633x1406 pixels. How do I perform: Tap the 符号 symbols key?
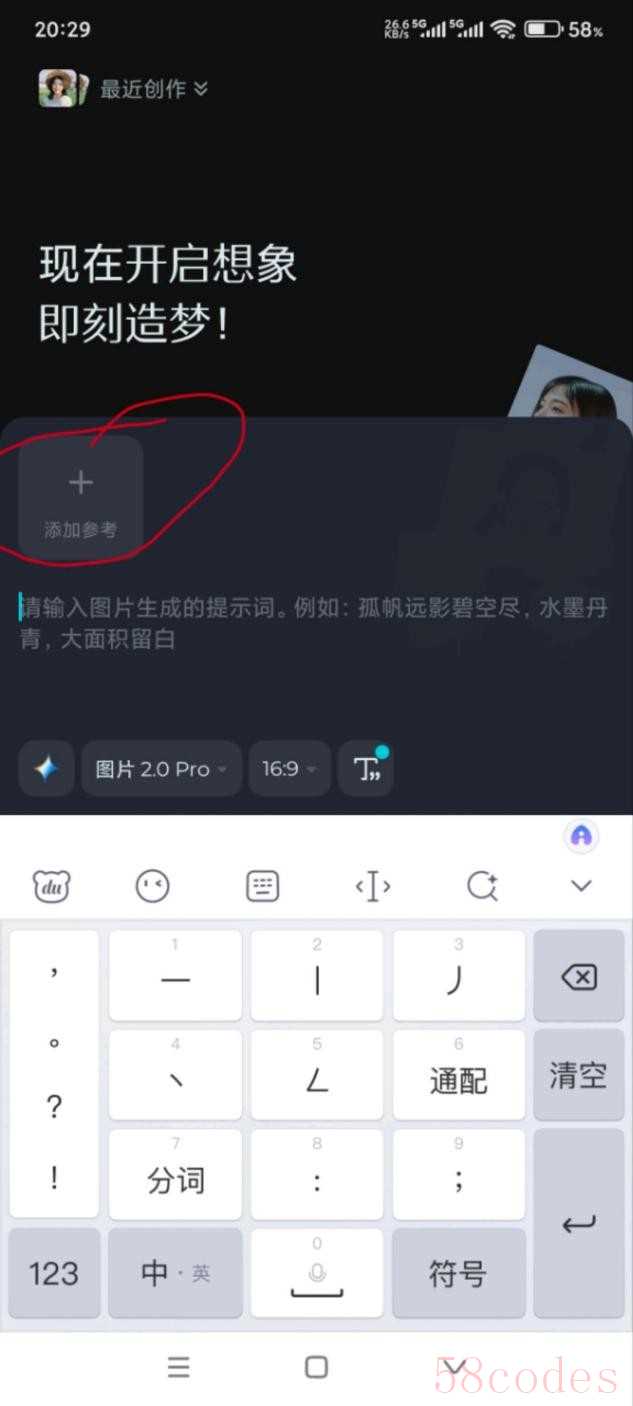pyautogui.click(x=458, y=1273)
